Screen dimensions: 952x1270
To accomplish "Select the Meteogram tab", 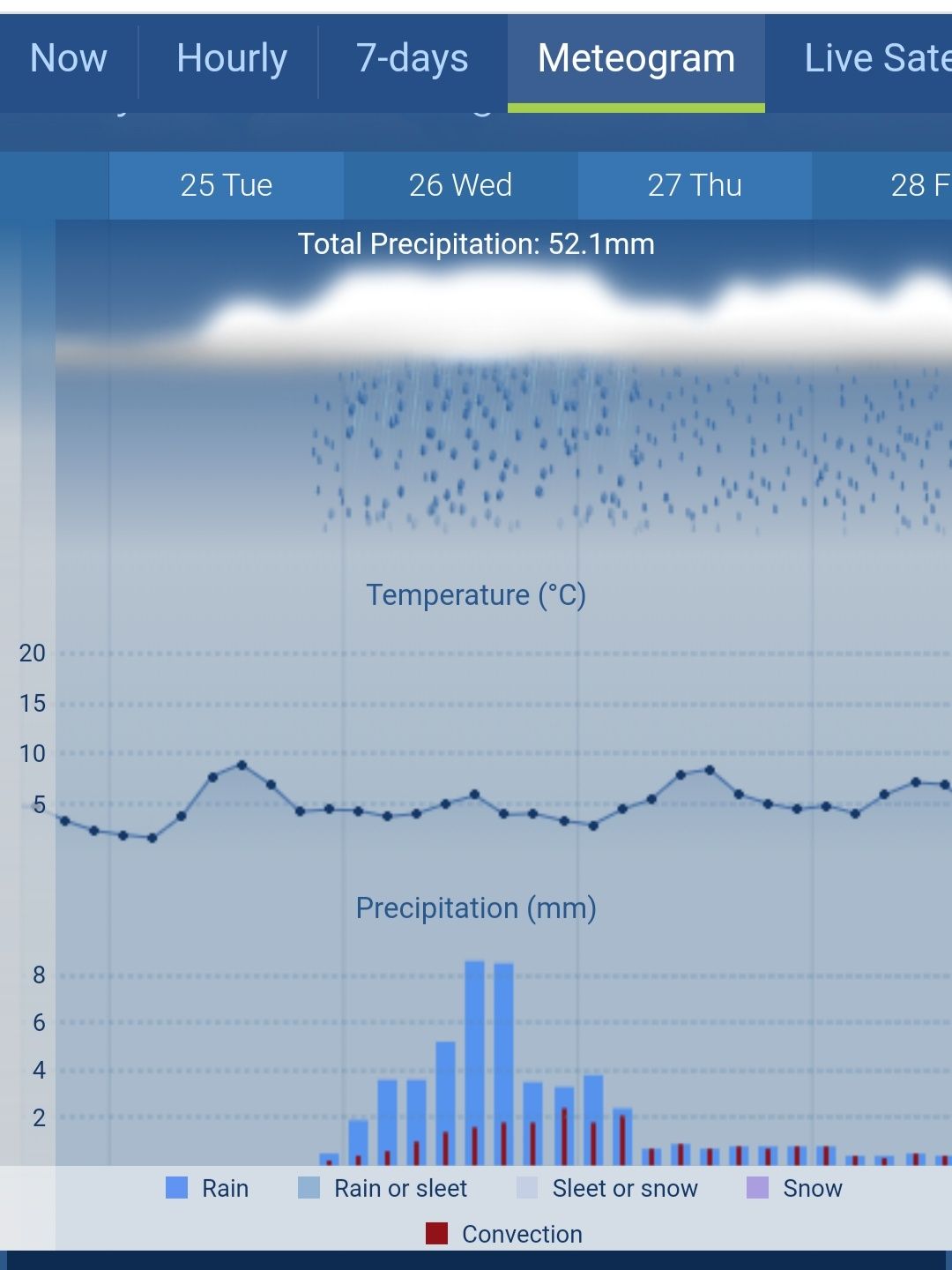I will [x=636, y=59].
